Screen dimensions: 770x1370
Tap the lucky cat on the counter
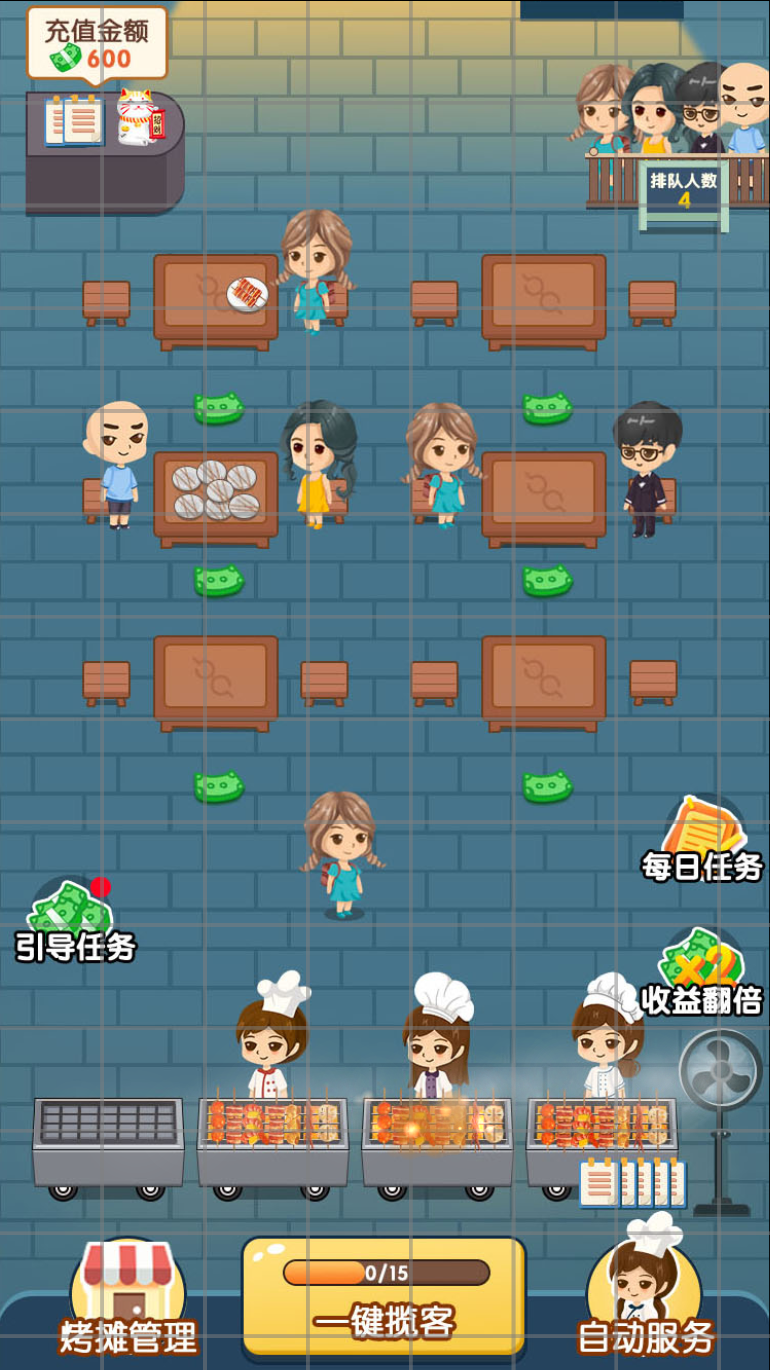click(139, 117)
